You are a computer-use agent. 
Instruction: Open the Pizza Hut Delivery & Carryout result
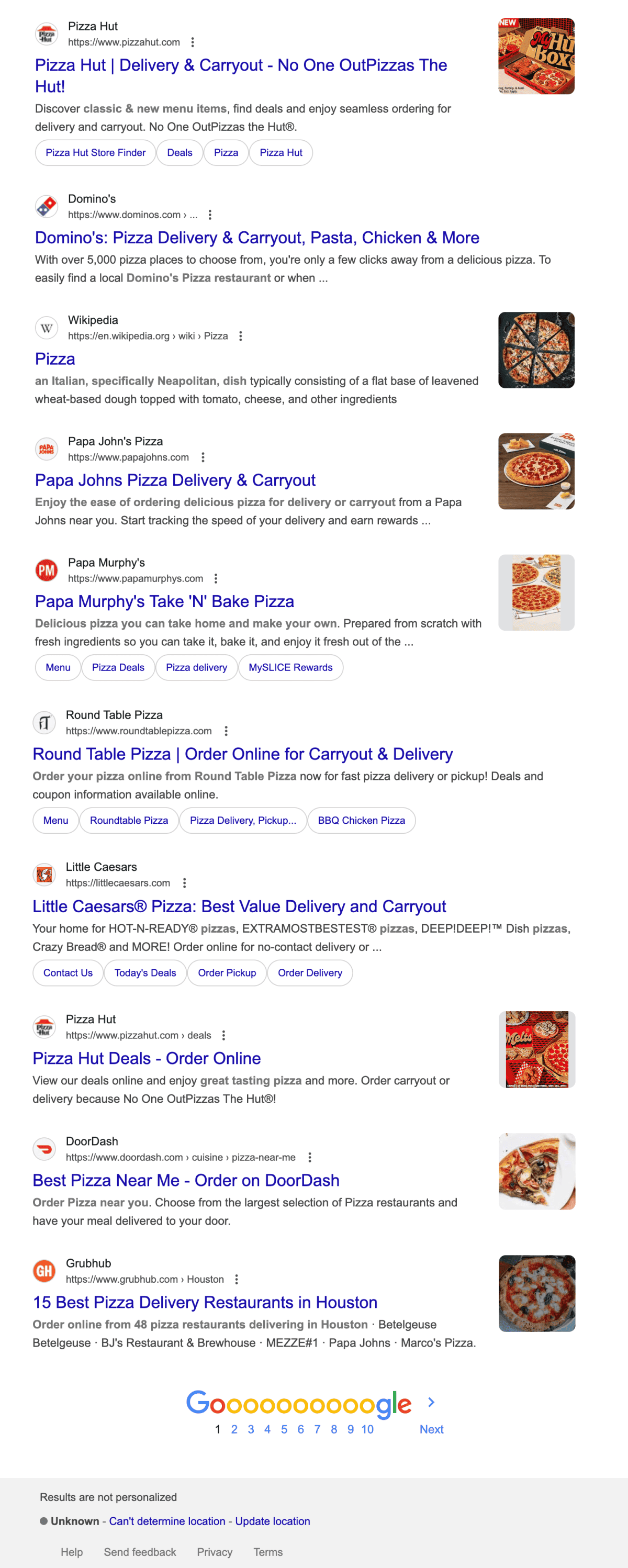[x=240, y=65]
